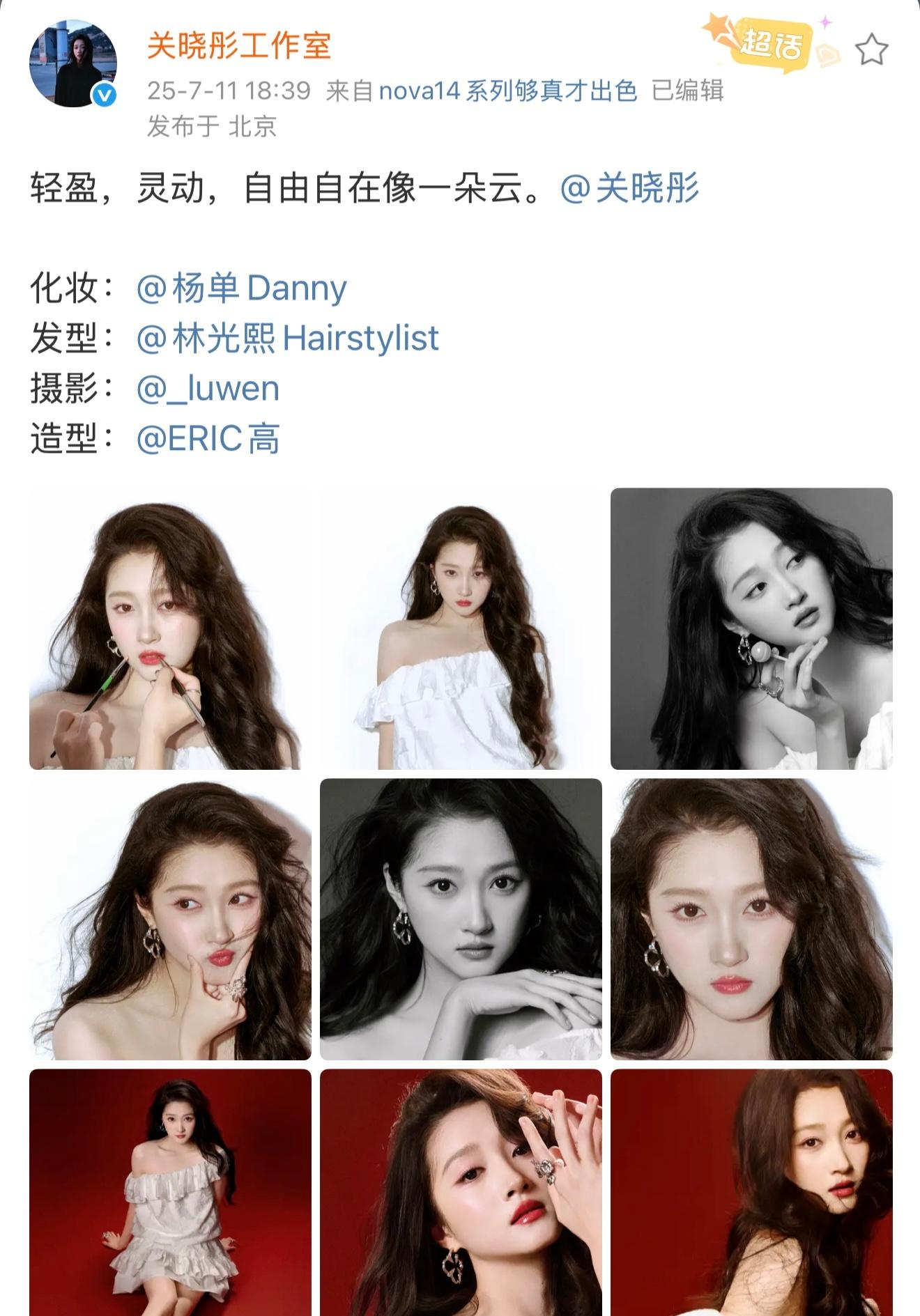The image size is (920, 1316).
Task: Open the @ERIC高 stylist mention
Action: 208,438
